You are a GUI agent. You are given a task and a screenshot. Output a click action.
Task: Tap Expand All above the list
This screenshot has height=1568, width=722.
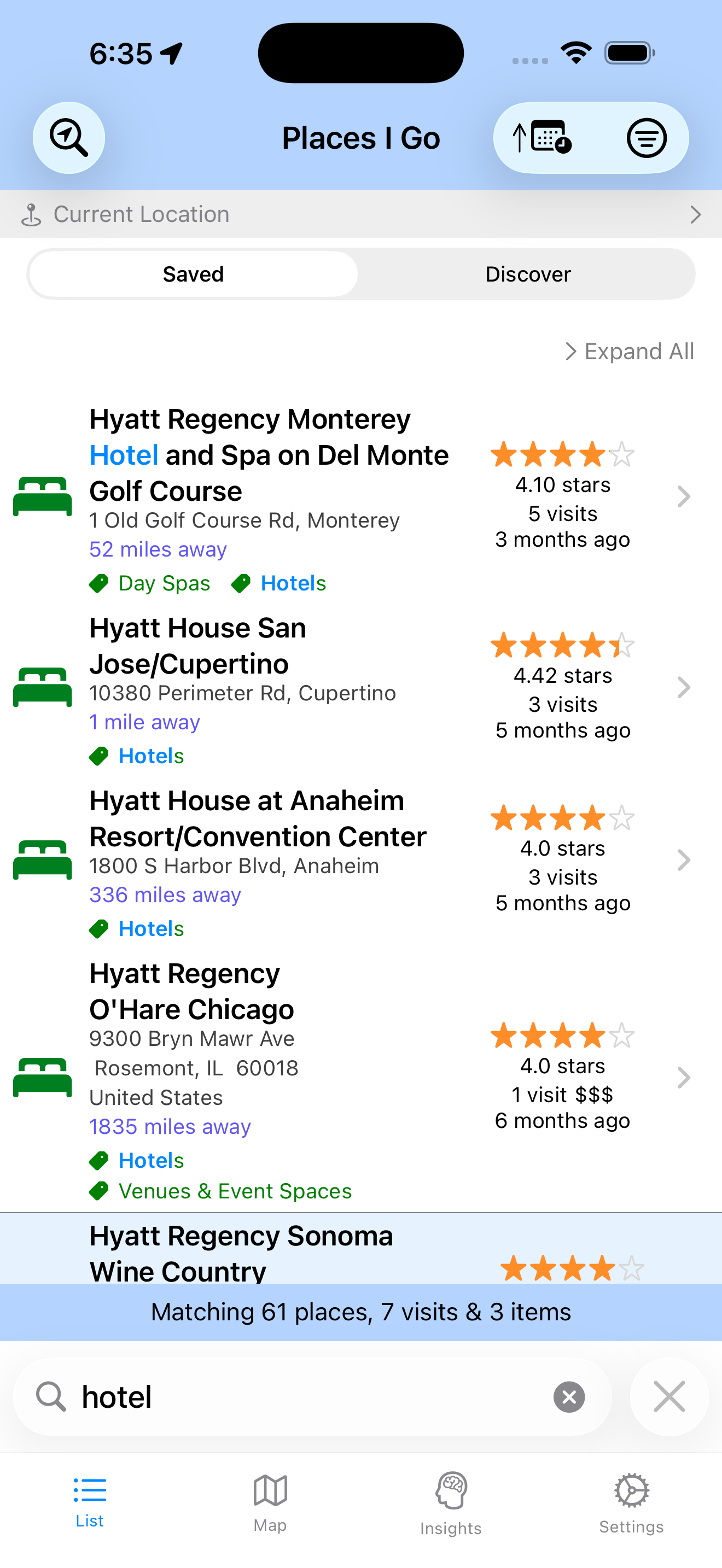(630, 351)
